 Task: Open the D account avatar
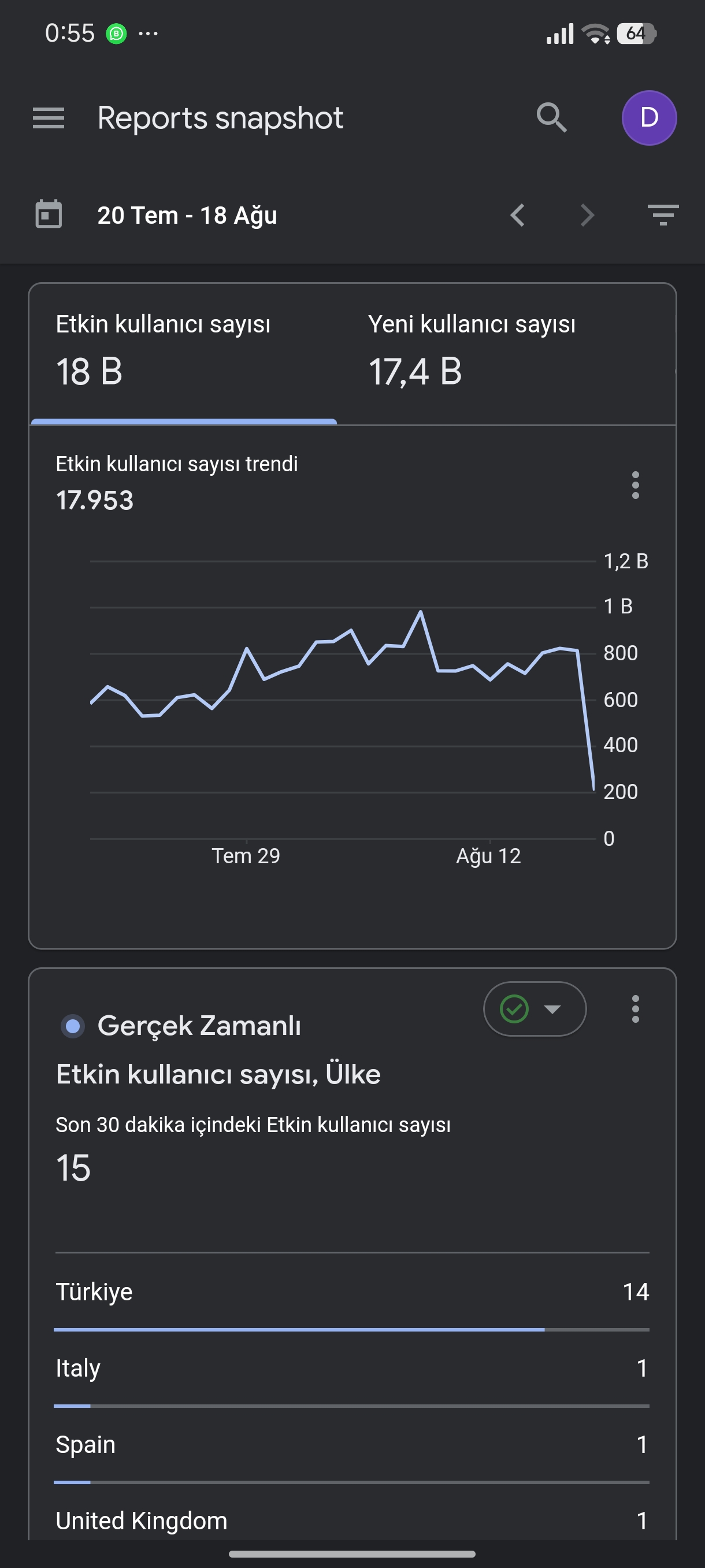(649, 118)
